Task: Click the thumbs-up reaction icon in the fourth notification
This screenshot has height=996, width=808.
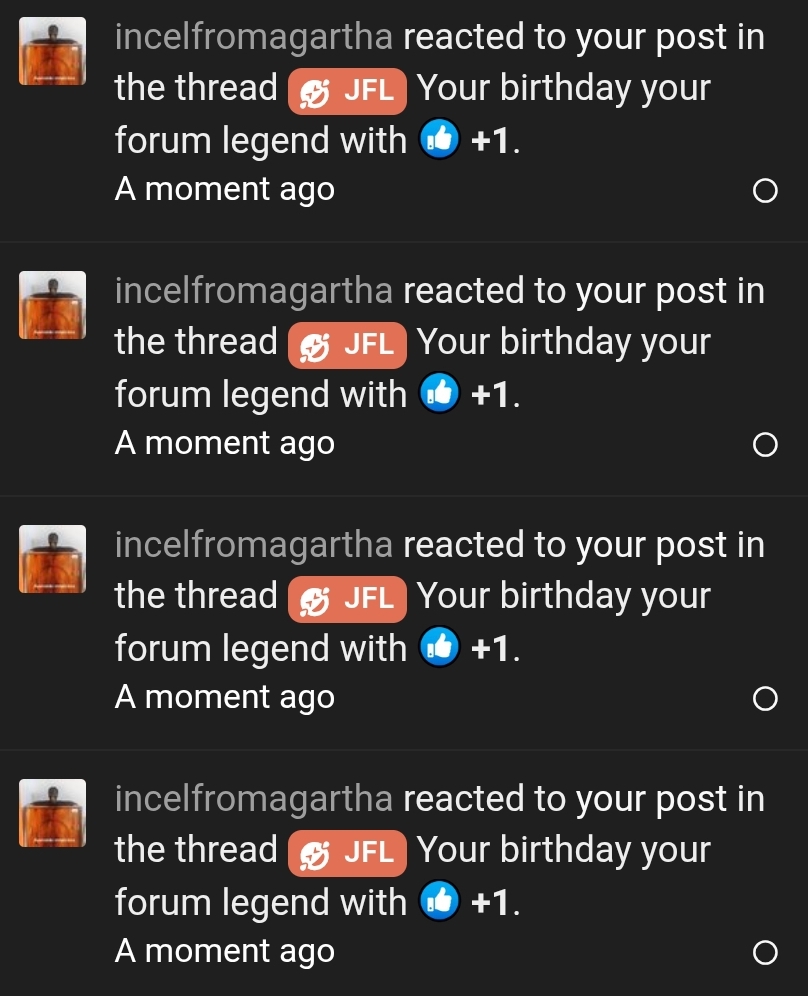Action: coord(439,902)
